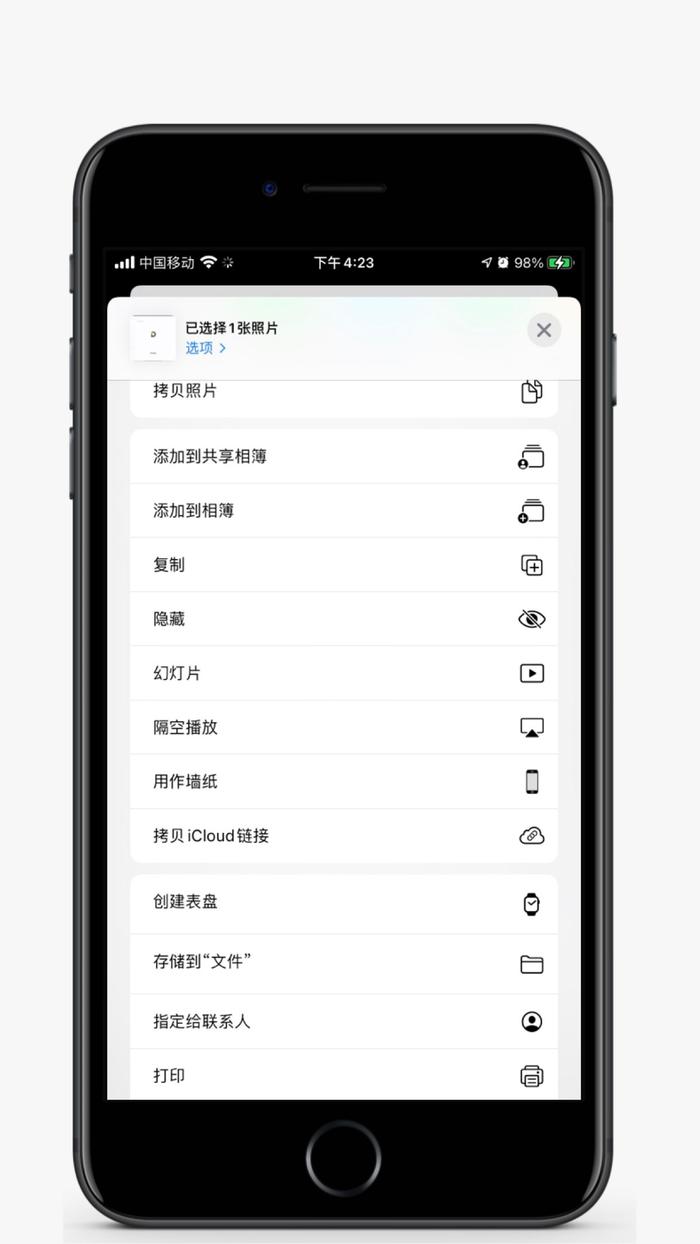Choose 添加到共享相簿
The image size is (700, 1244).
[344, 457]
